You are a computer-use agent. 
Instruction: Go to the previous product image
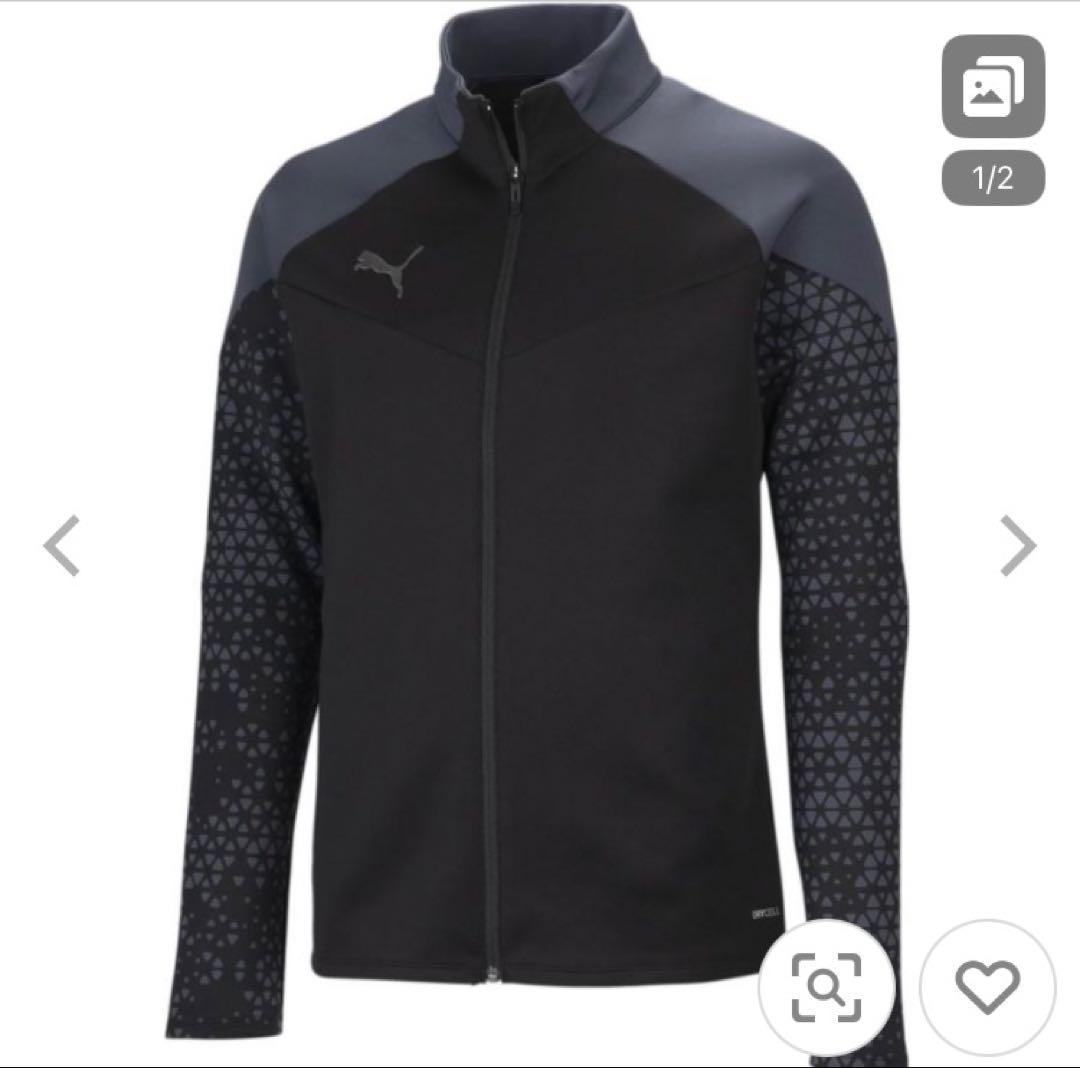[62, 546]
